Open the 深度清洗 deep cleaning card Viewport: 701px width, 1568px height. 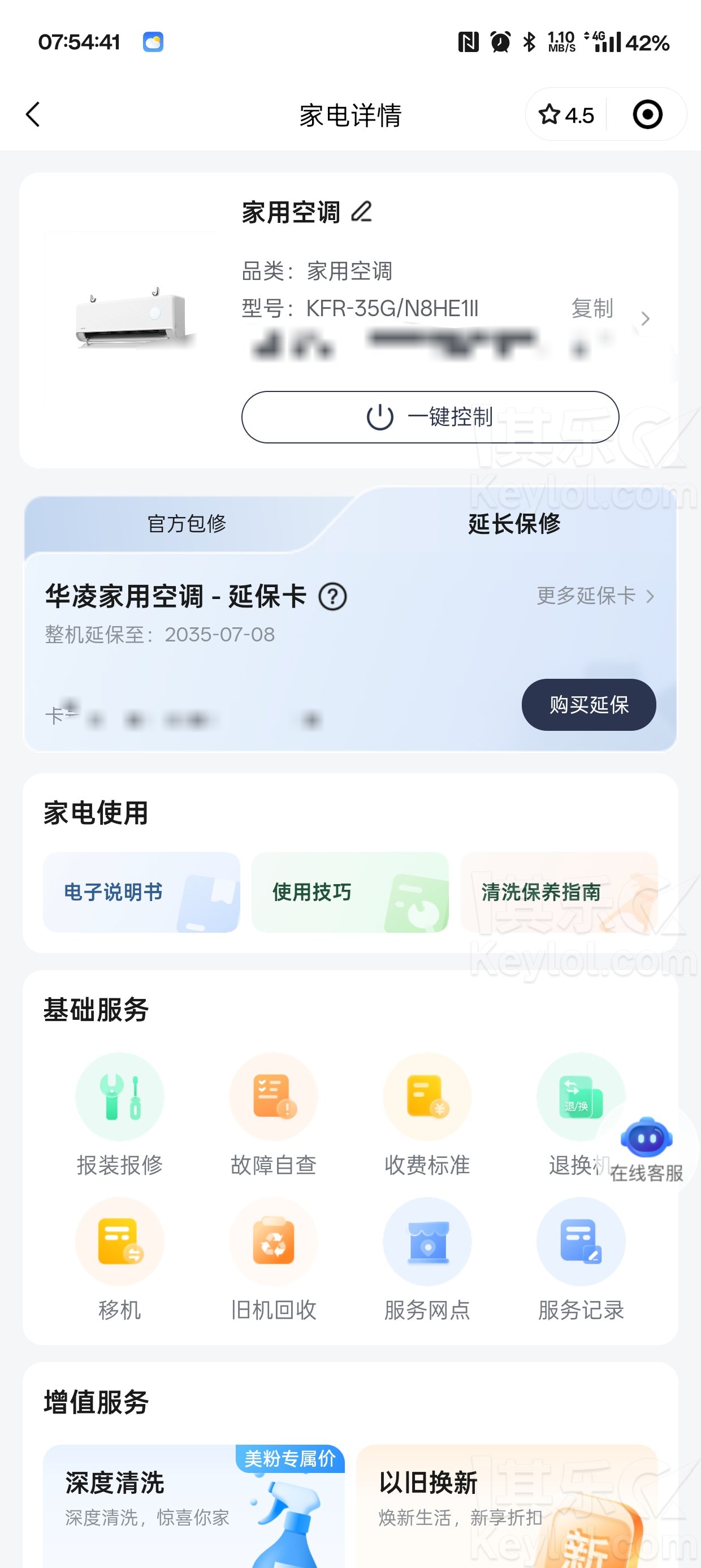[x=193, y=1504]
